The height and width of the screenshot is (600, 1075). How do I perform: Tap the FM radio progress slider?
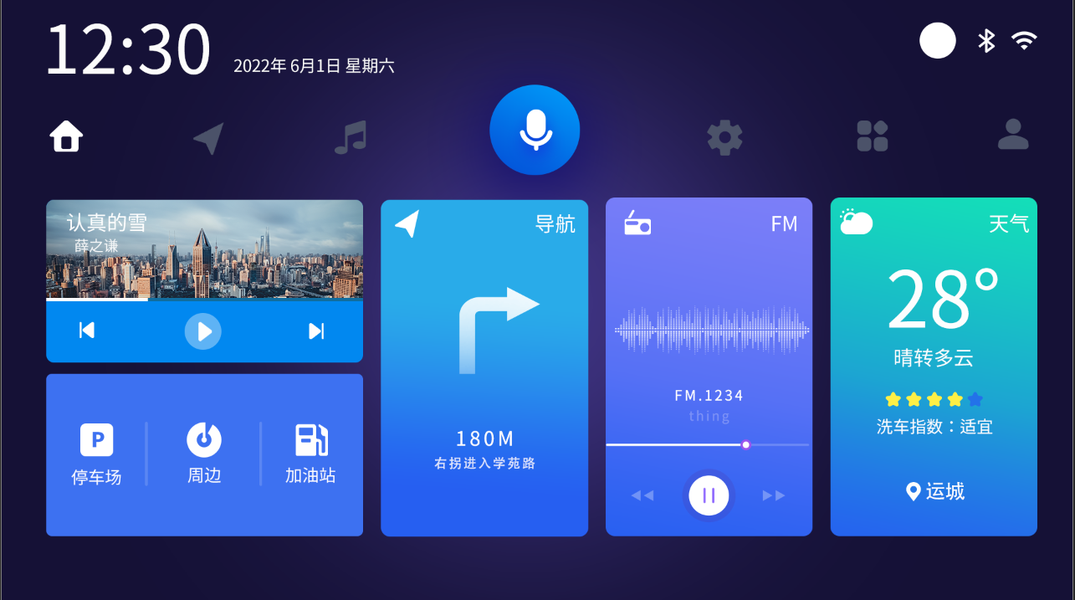pos(745,444)
